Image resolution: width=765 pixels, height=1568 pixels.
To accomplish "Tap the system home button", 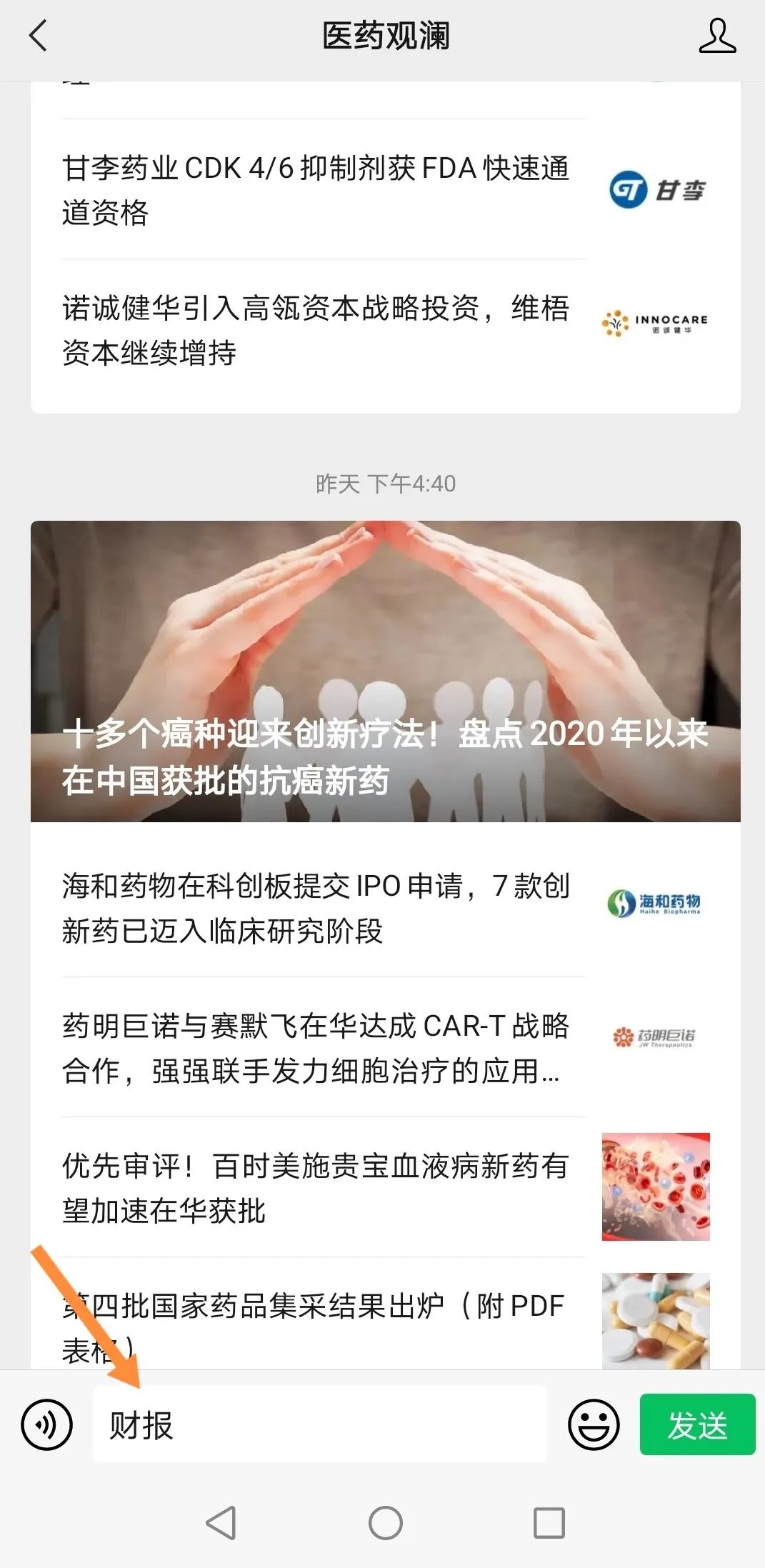I will [x=385, y=1523].
